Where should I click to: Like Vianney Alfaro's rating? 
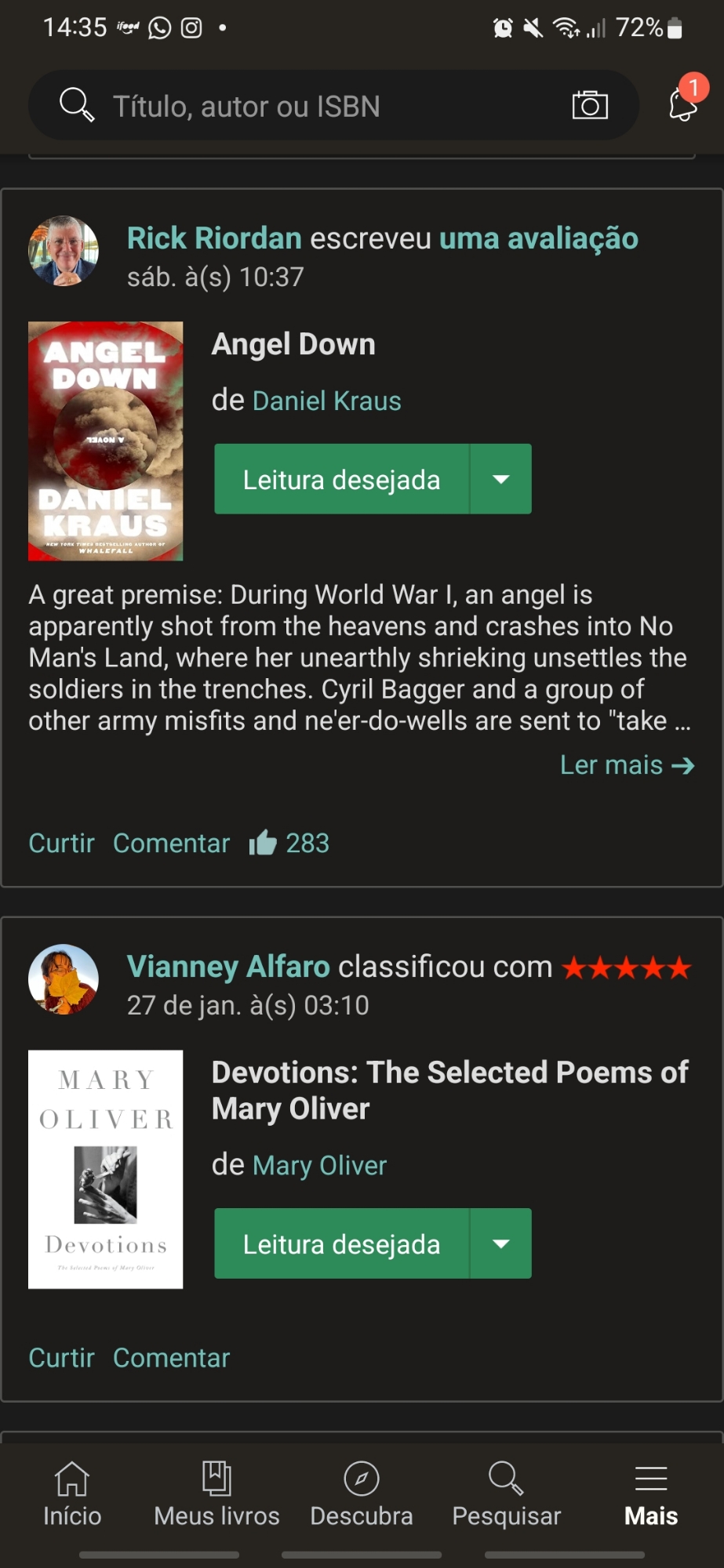tap(61, 1357)
